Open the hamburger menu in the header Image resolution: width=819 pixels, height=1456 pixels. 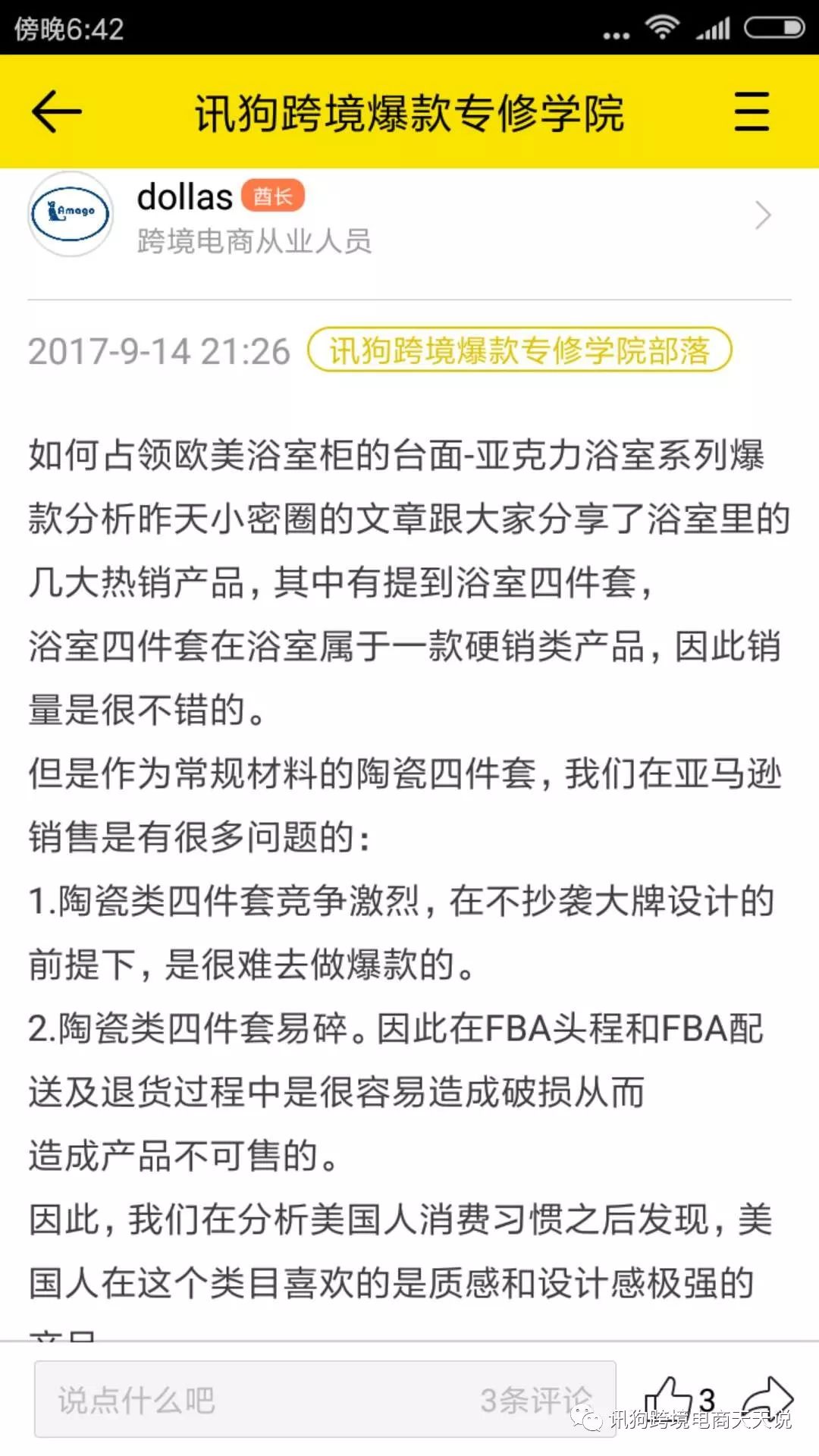[752, 111]
